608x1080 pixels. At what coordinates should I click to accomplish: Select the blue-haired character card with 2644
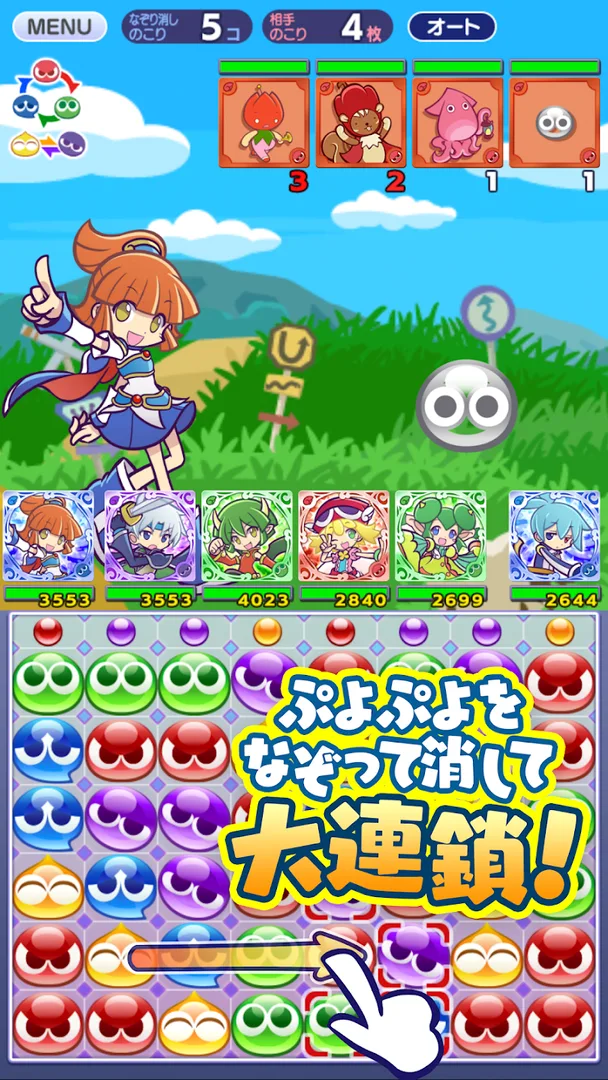(x=553, y=538)
